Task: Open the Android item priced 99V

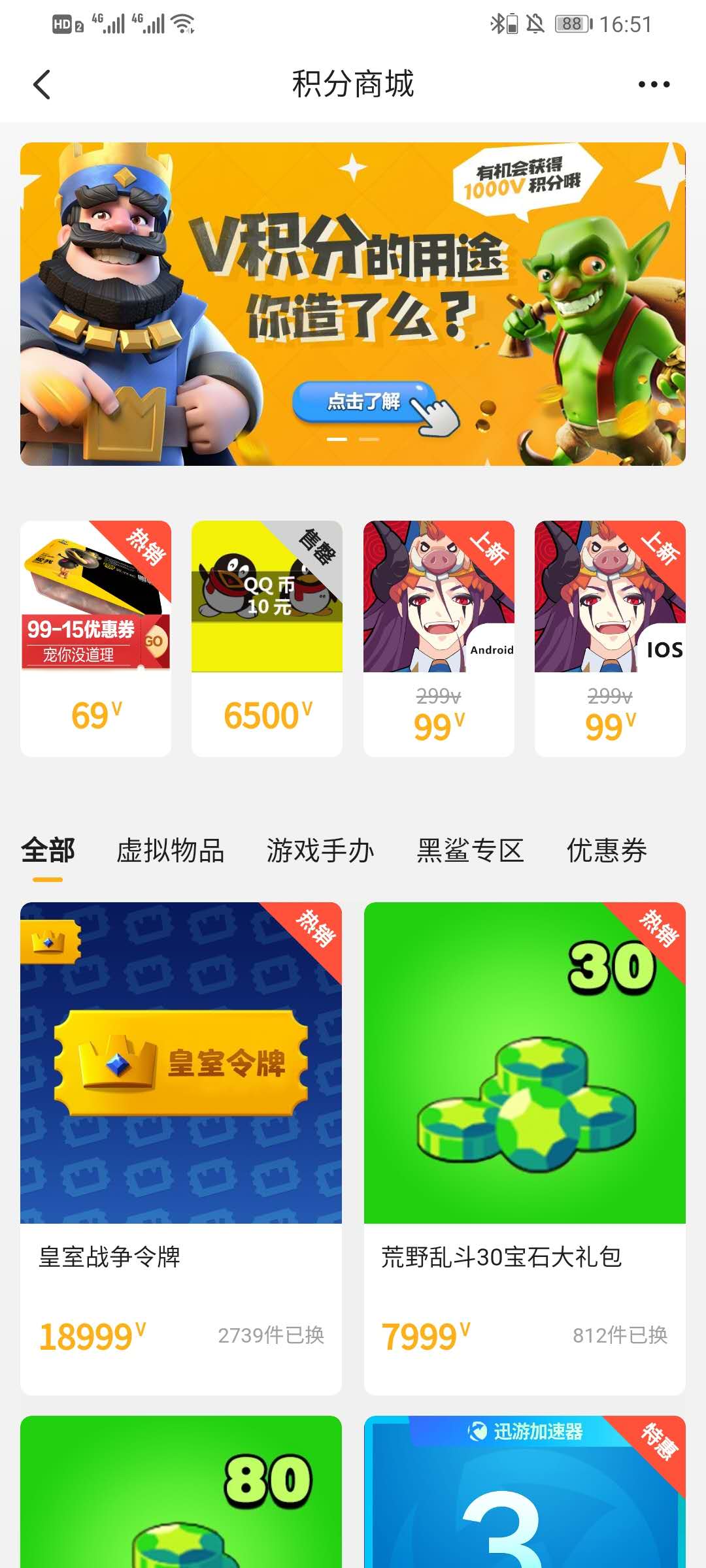Action: click(439, 638)
